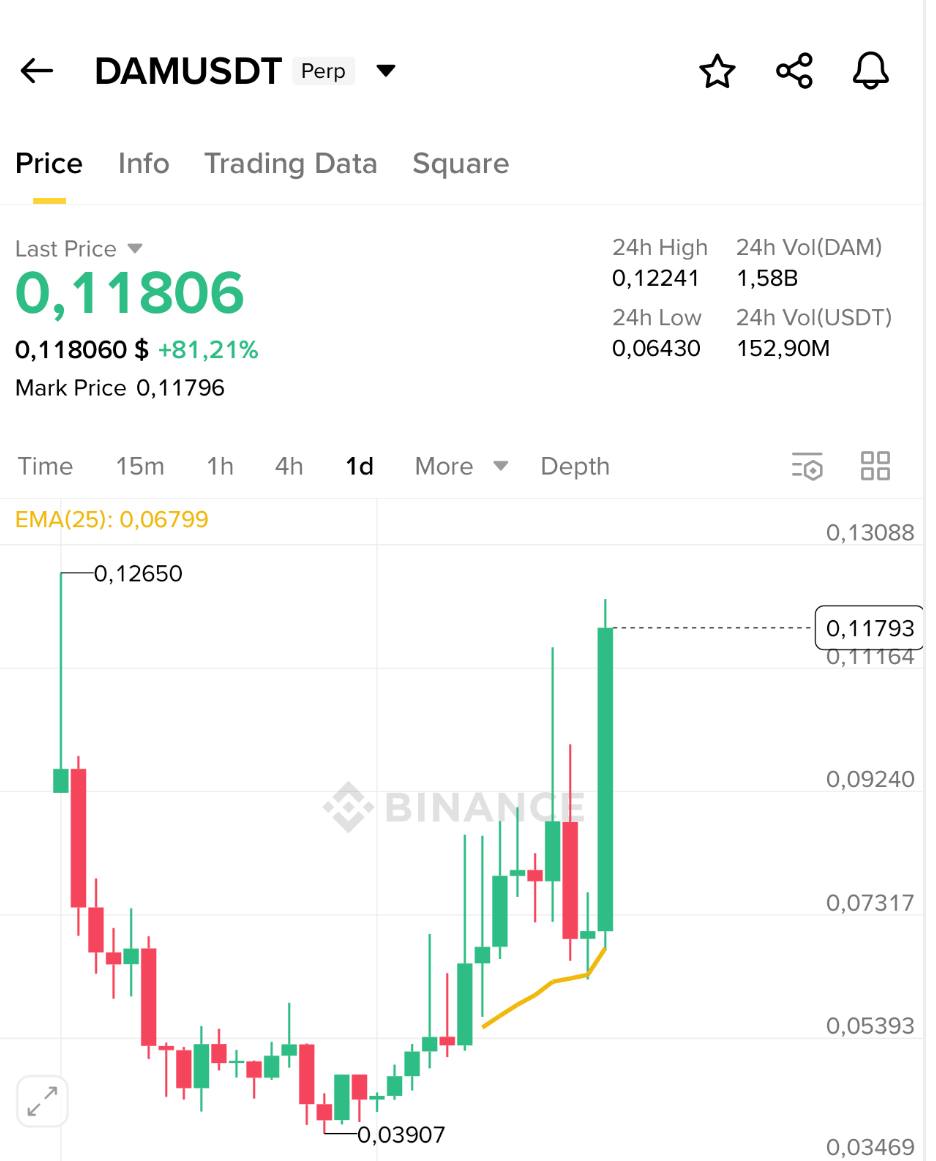Select the 1d chart interval
This screenshot has height=1161, width=936.
359,466
